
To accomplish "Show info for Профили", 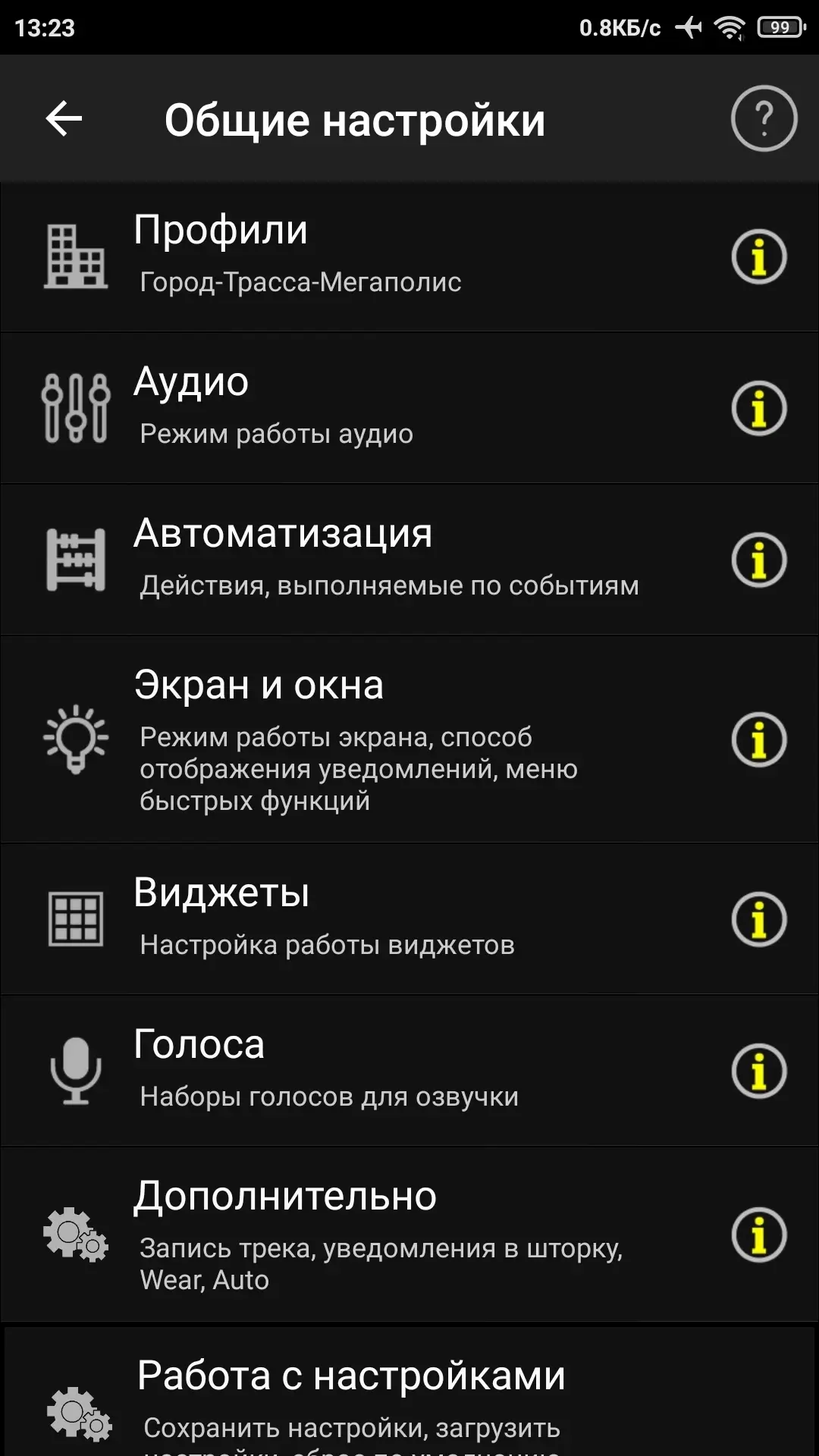I will (x=759, y=256).
